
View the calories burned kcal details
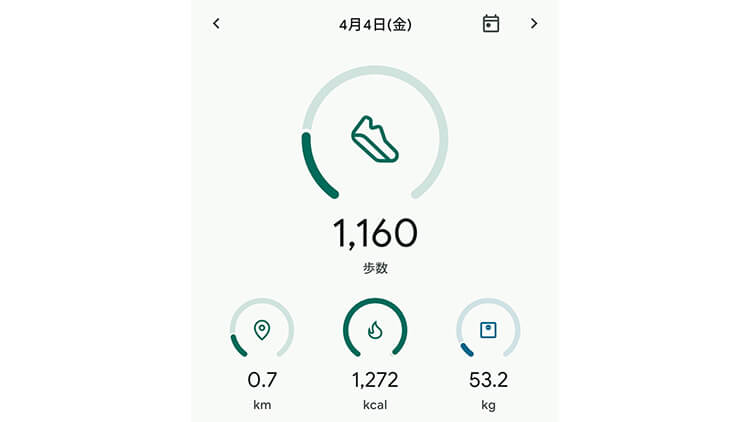click(x=375, y=331)
